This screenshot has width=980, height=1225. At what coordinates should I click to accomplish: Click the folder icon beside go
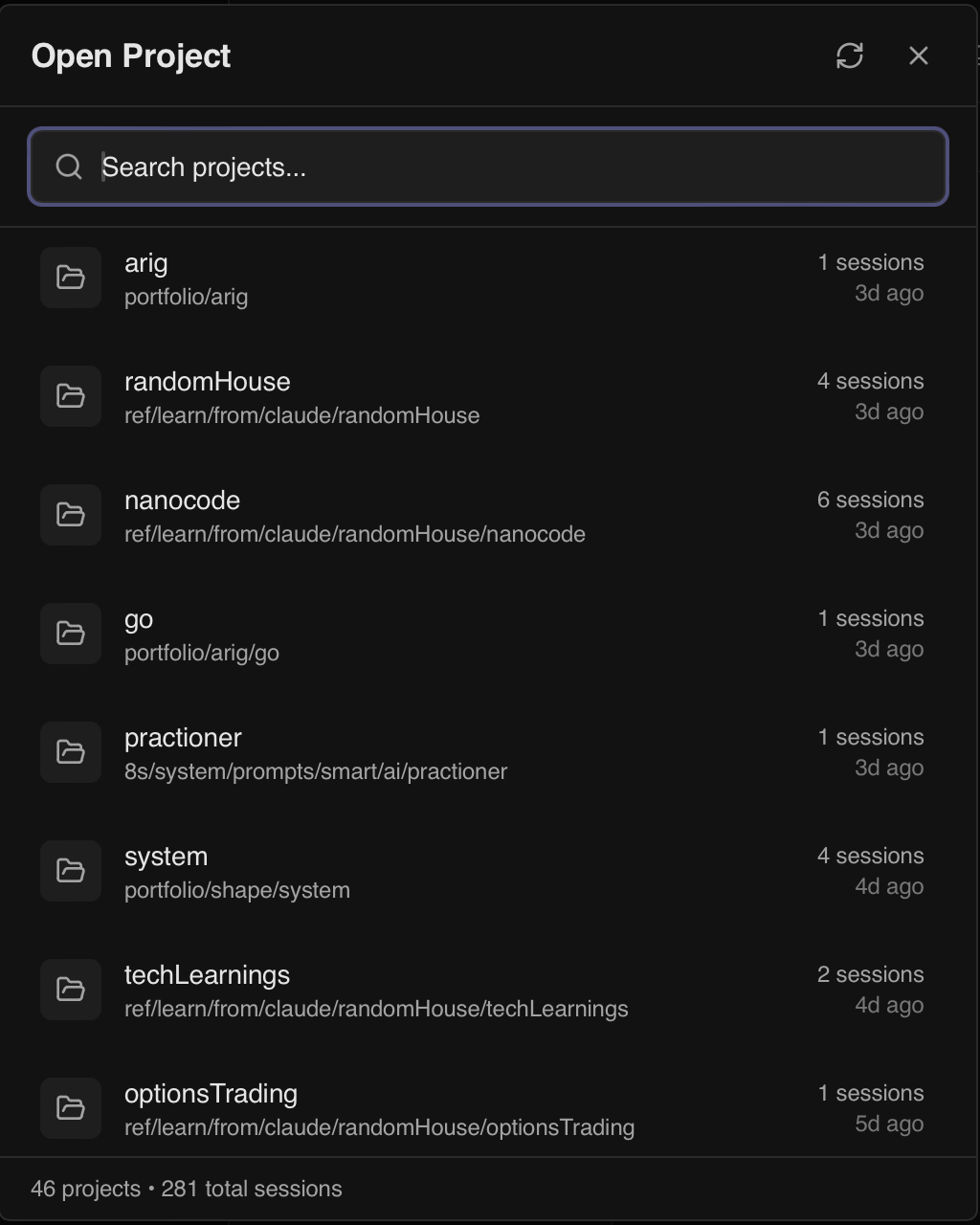(70, 634)
